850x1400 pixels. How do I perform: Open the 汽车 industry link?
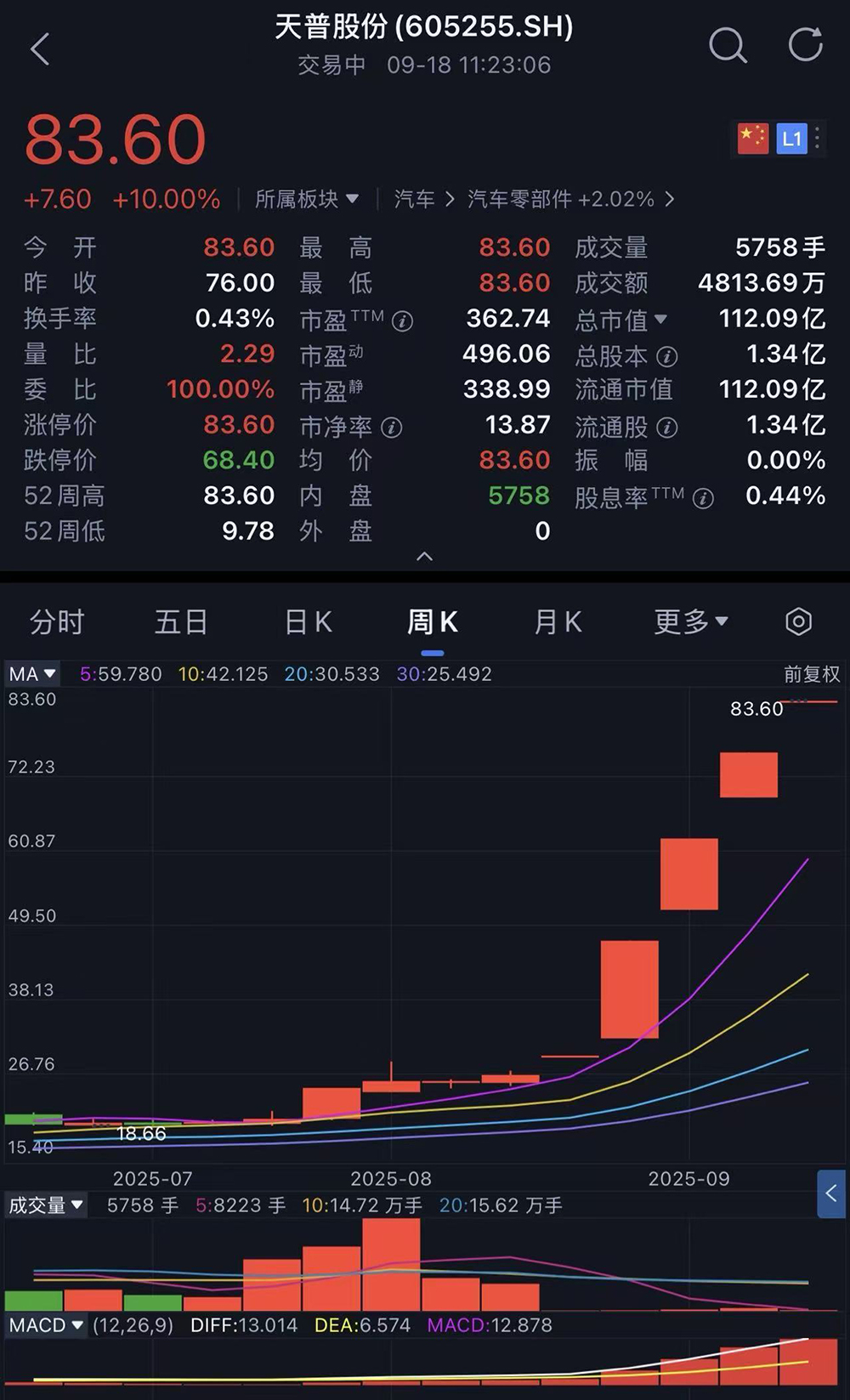(413, 199)
